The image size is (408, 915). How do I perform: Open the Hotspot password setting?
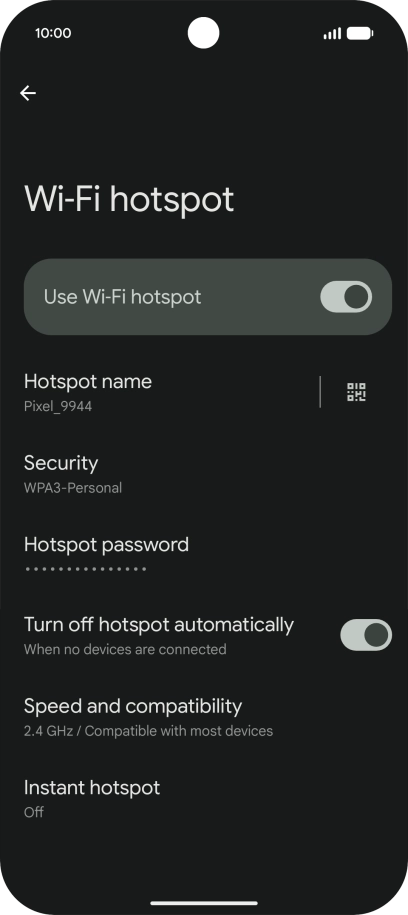point(204,556)
